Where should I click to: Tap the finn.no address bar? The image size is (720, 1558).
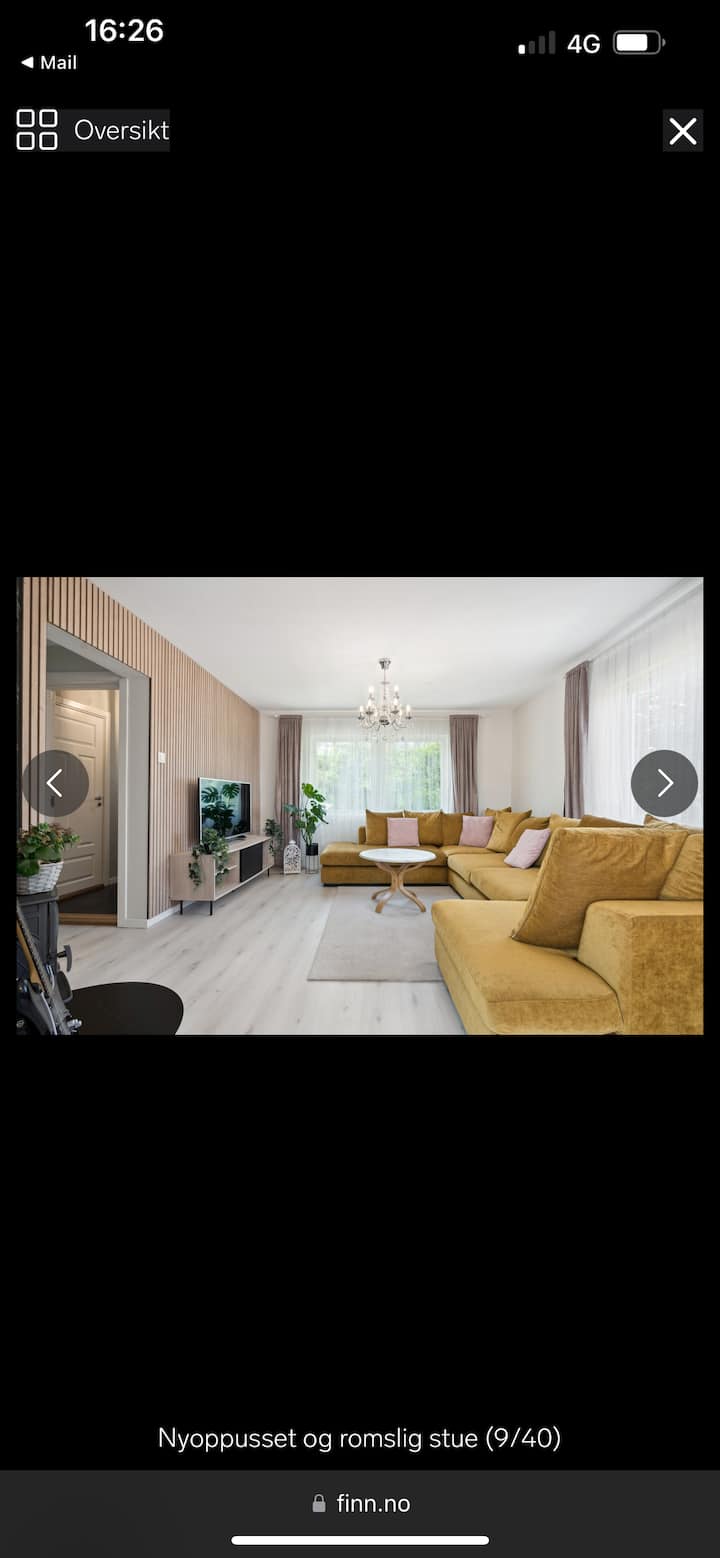360,1503
